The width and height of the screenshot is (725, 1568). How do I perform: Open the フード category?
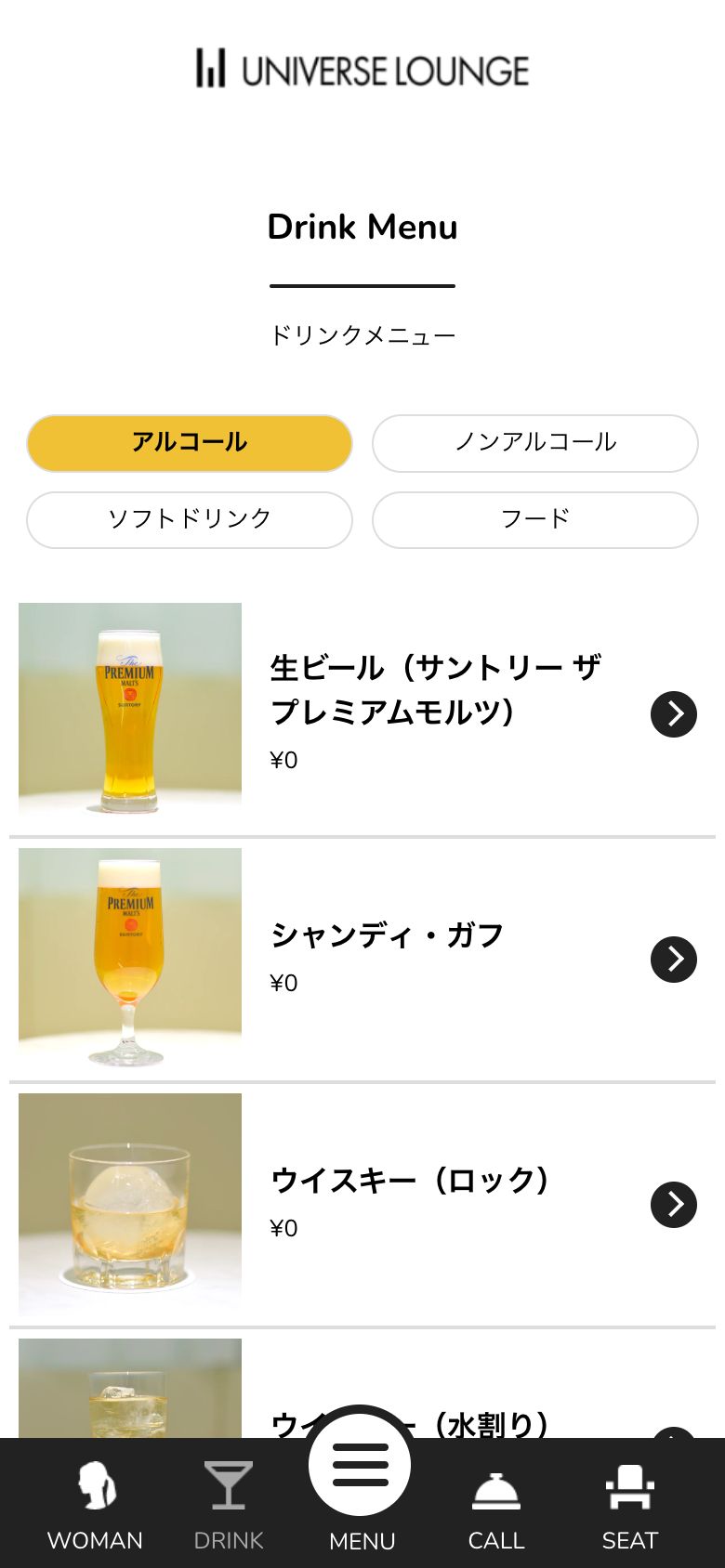click(535, 520)
